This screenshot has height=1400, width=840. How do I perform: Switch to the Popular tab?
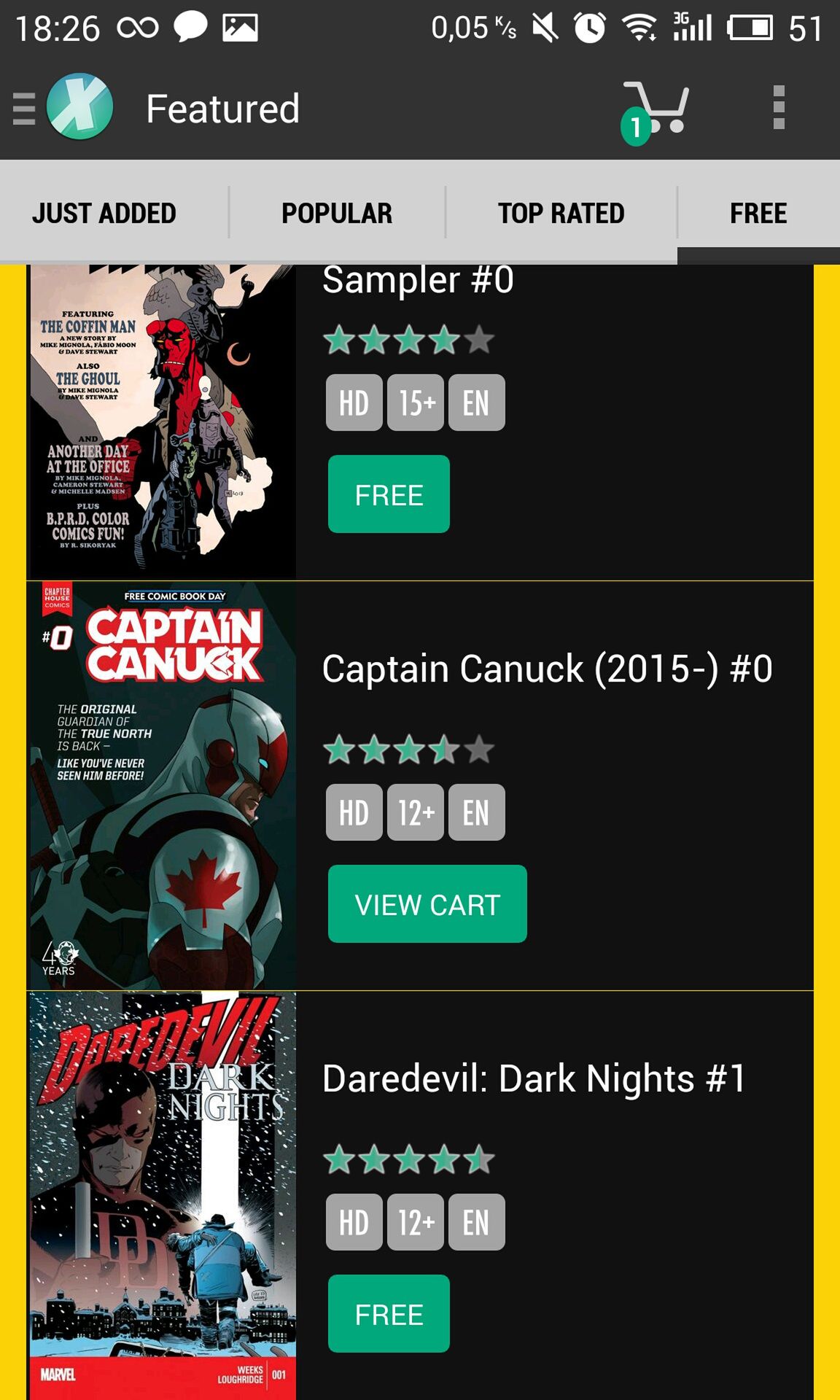click(x=337, y=213)
